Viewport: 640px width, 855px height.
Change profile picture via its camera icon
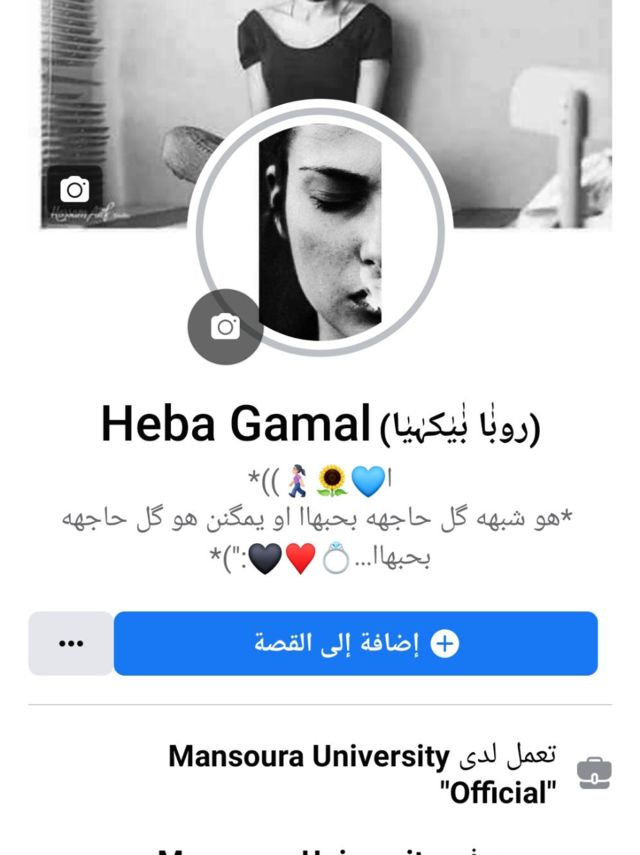pyautogui.click(x=225, y=327)
